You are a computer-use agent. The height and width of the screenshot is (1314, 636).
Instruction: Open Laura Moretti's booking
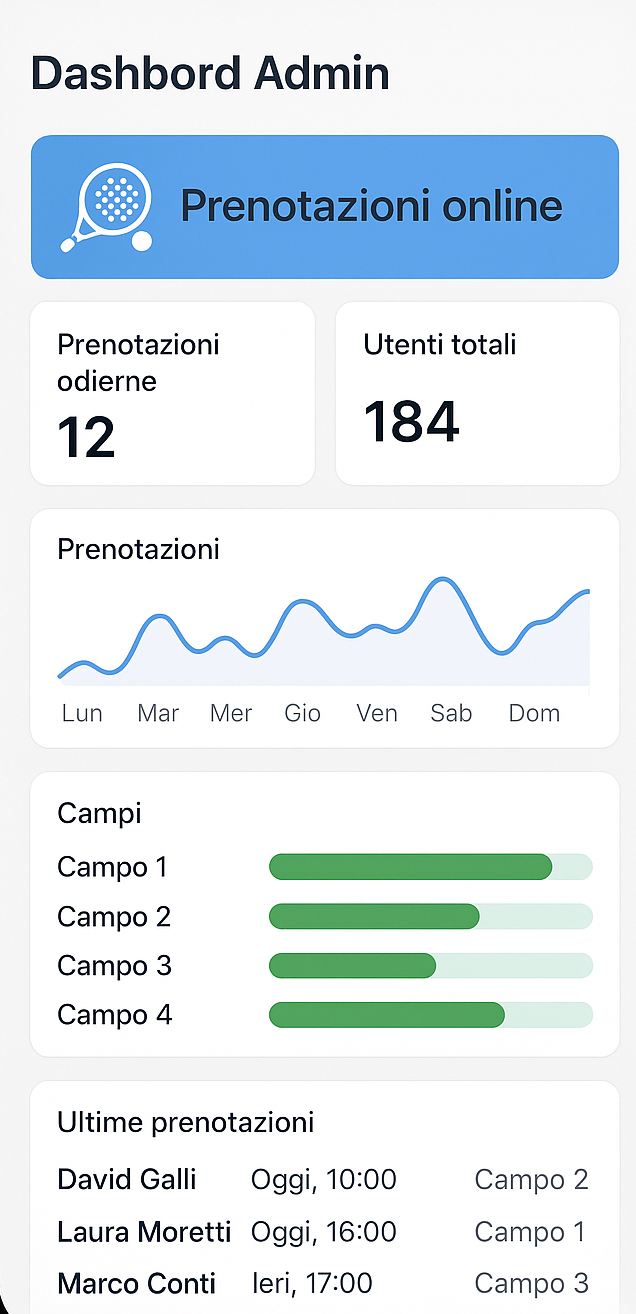323,1231
